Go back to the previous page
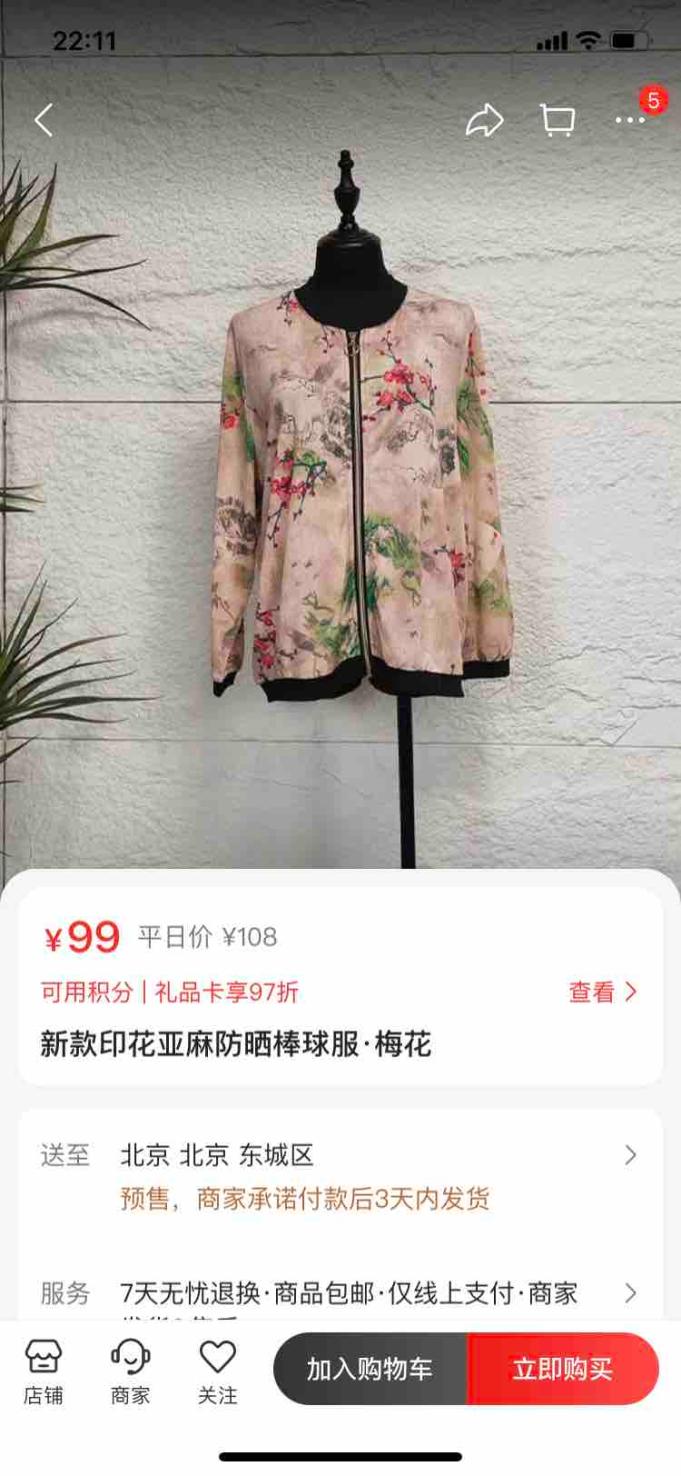Viewport: 681px width, 1476px height. click(x=43, y=121)
